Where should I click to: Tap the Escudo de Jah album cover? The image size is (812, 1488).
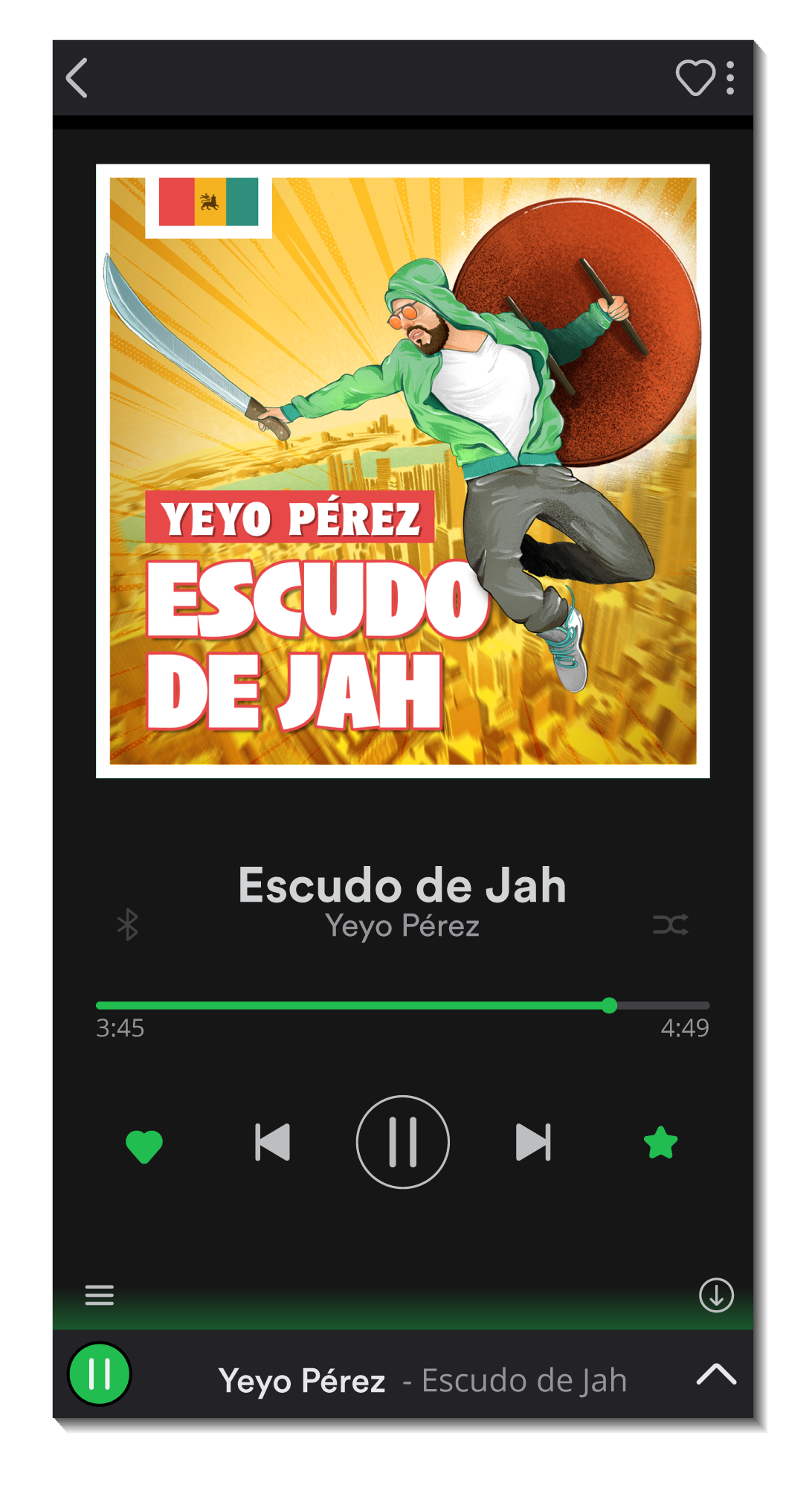402,471
